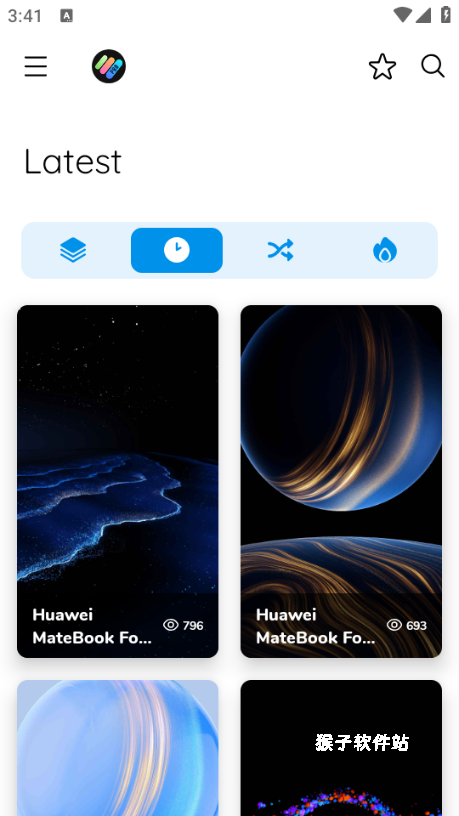Open the Huawei MateBook wallpaper with 796 views
The height and width of the screenshot is (816, 459).
[x=118, y=481]
